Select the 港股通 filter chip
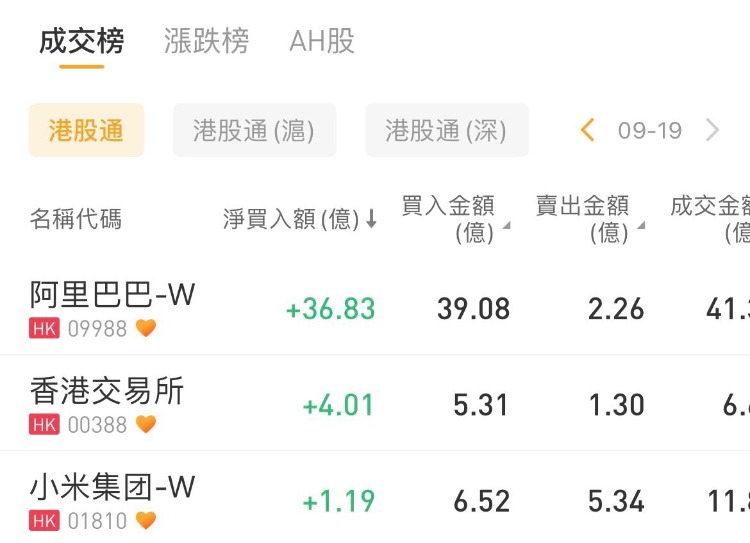Screen dimensions: 750x543 [86, 131]
